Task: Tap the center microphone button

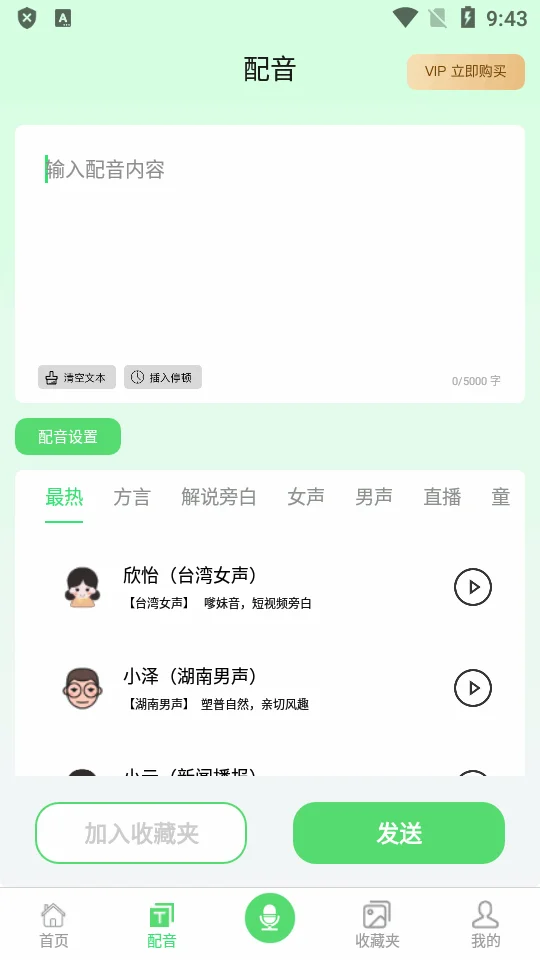Action: [x=270, y=918]
